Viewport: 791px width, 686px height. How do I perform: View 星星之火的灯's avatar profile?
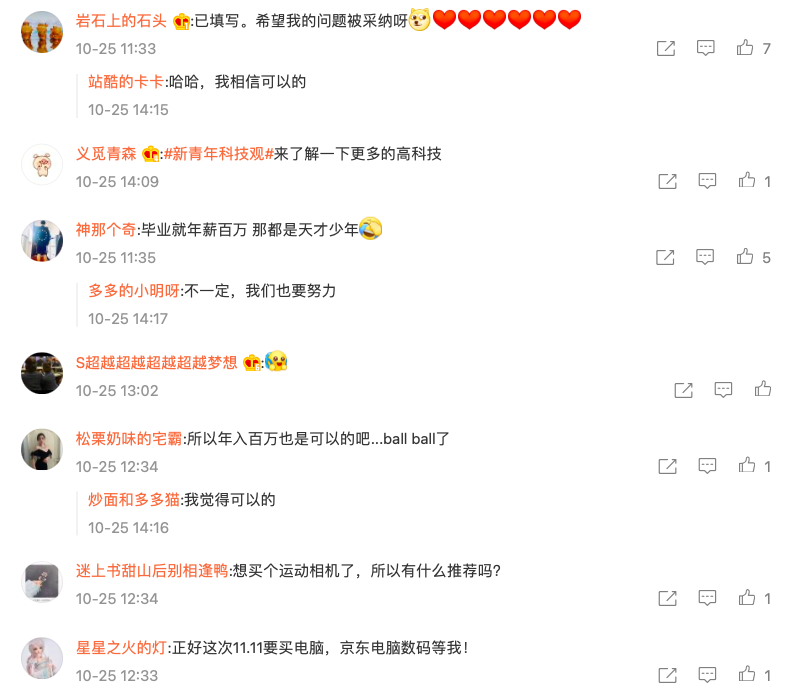tap(42, 658)
